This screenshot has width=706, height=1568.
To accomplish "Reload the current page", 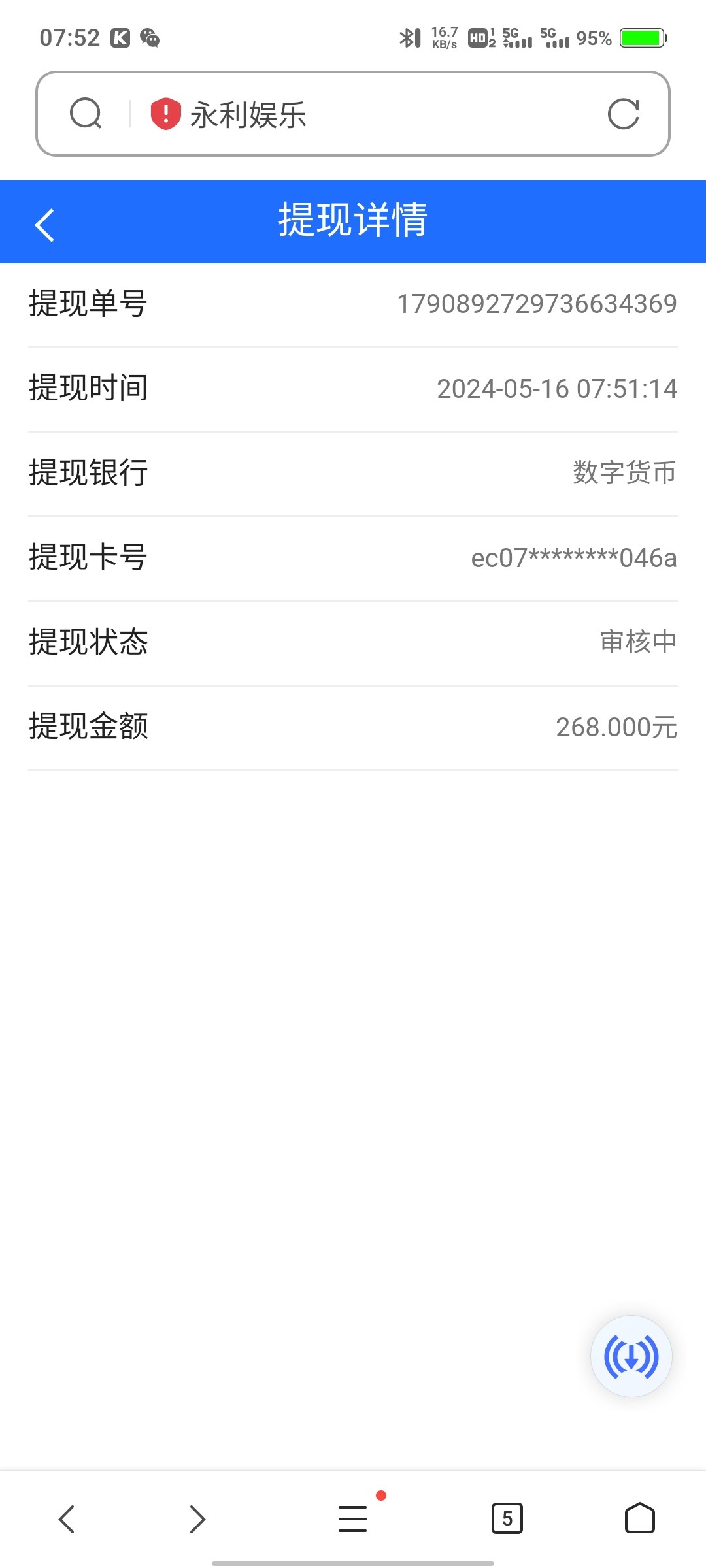I will [623, 114].
